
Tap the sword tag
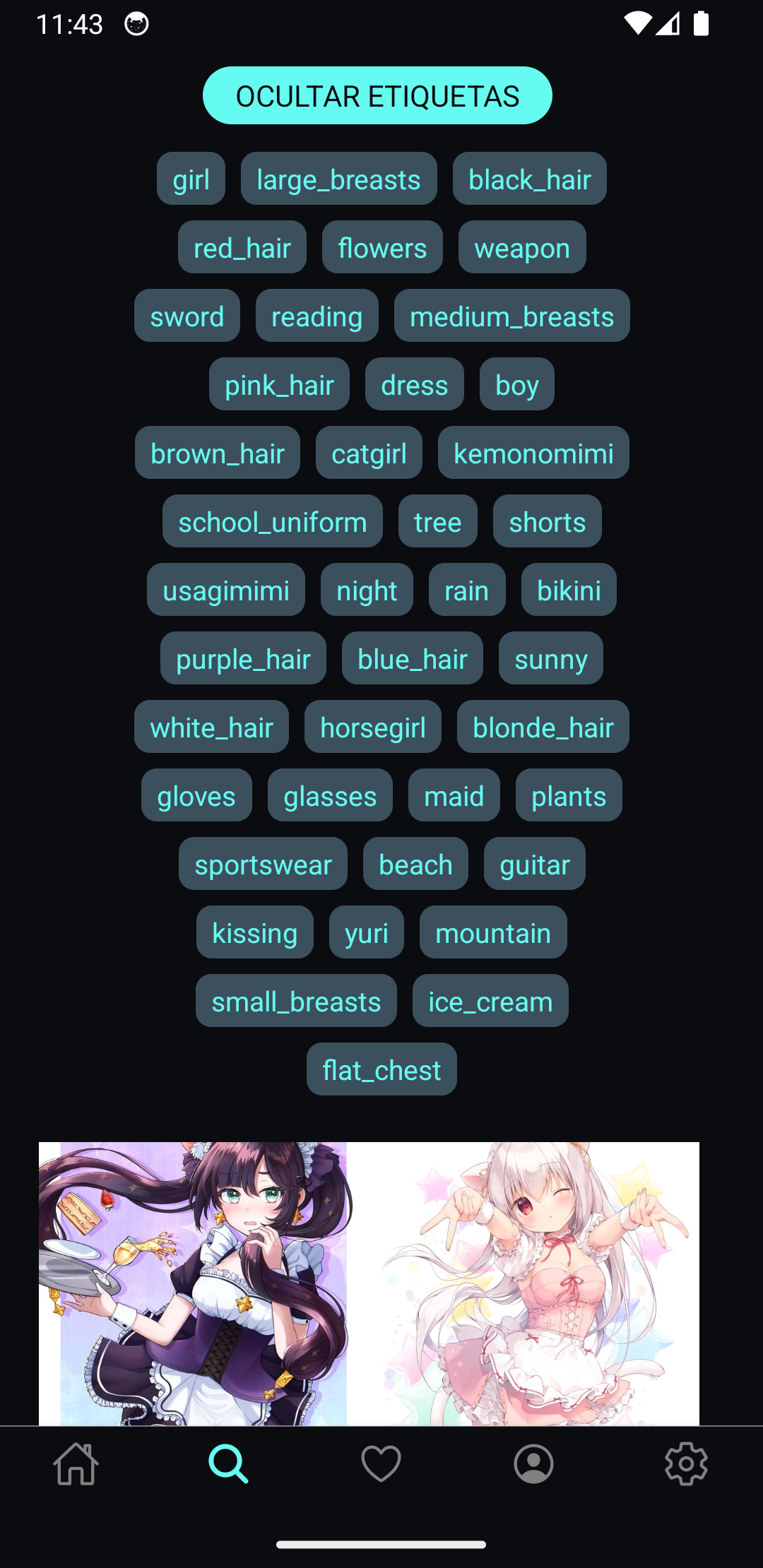[187, 316]
